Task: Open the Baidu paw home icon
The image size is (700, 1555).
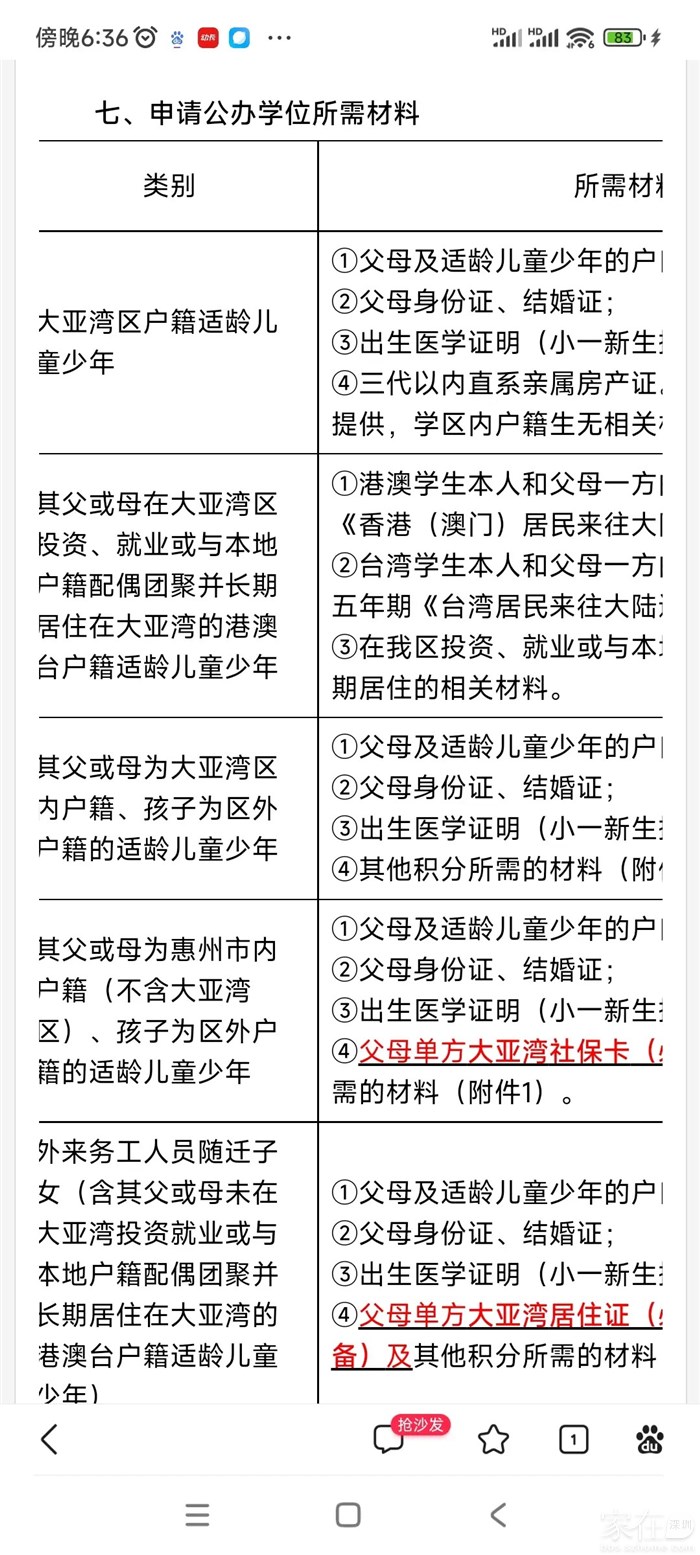Action: [x=650, y=1440]
